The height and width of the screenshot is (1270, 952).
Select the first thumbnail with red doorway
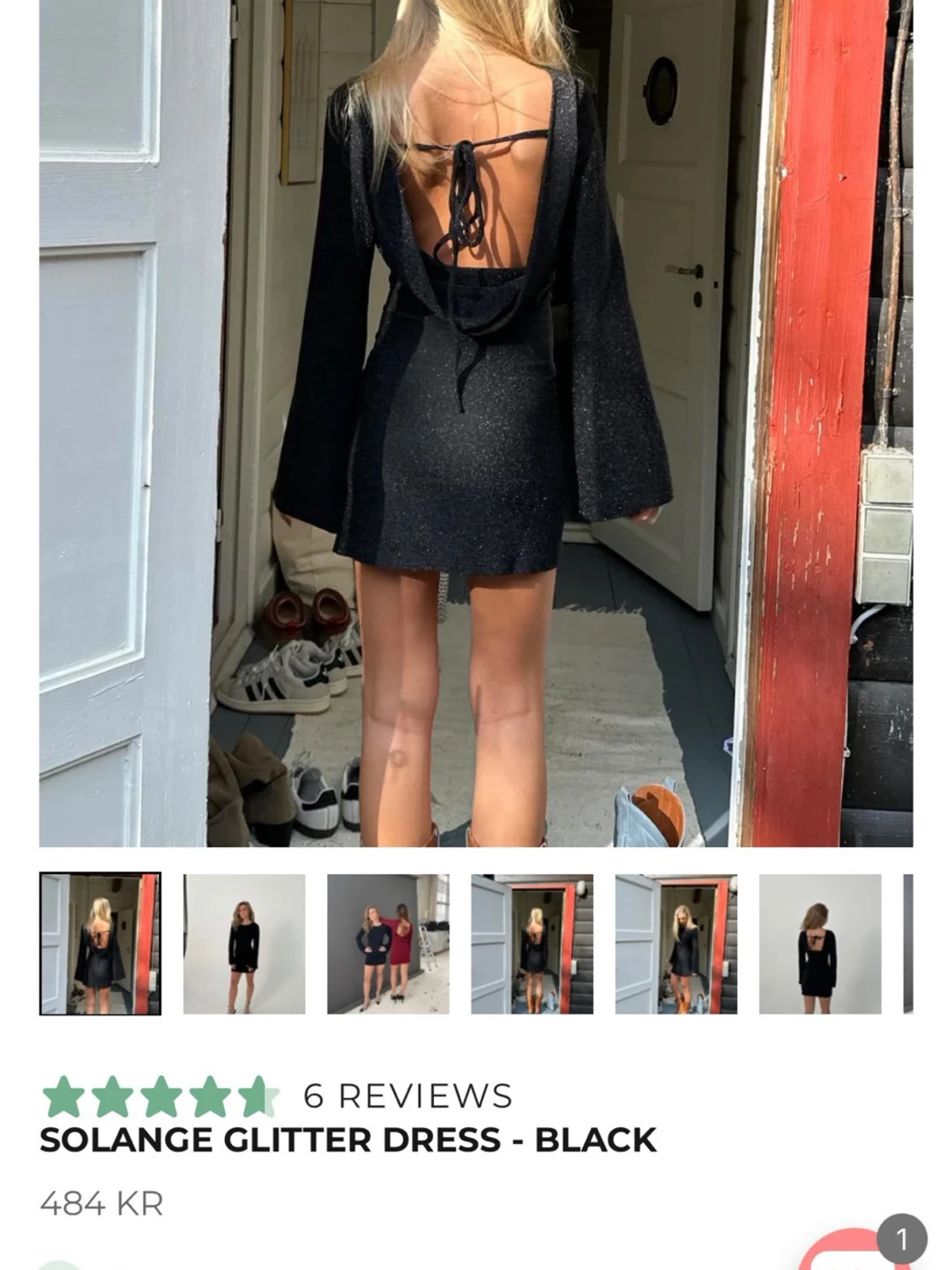click(100, 943)
